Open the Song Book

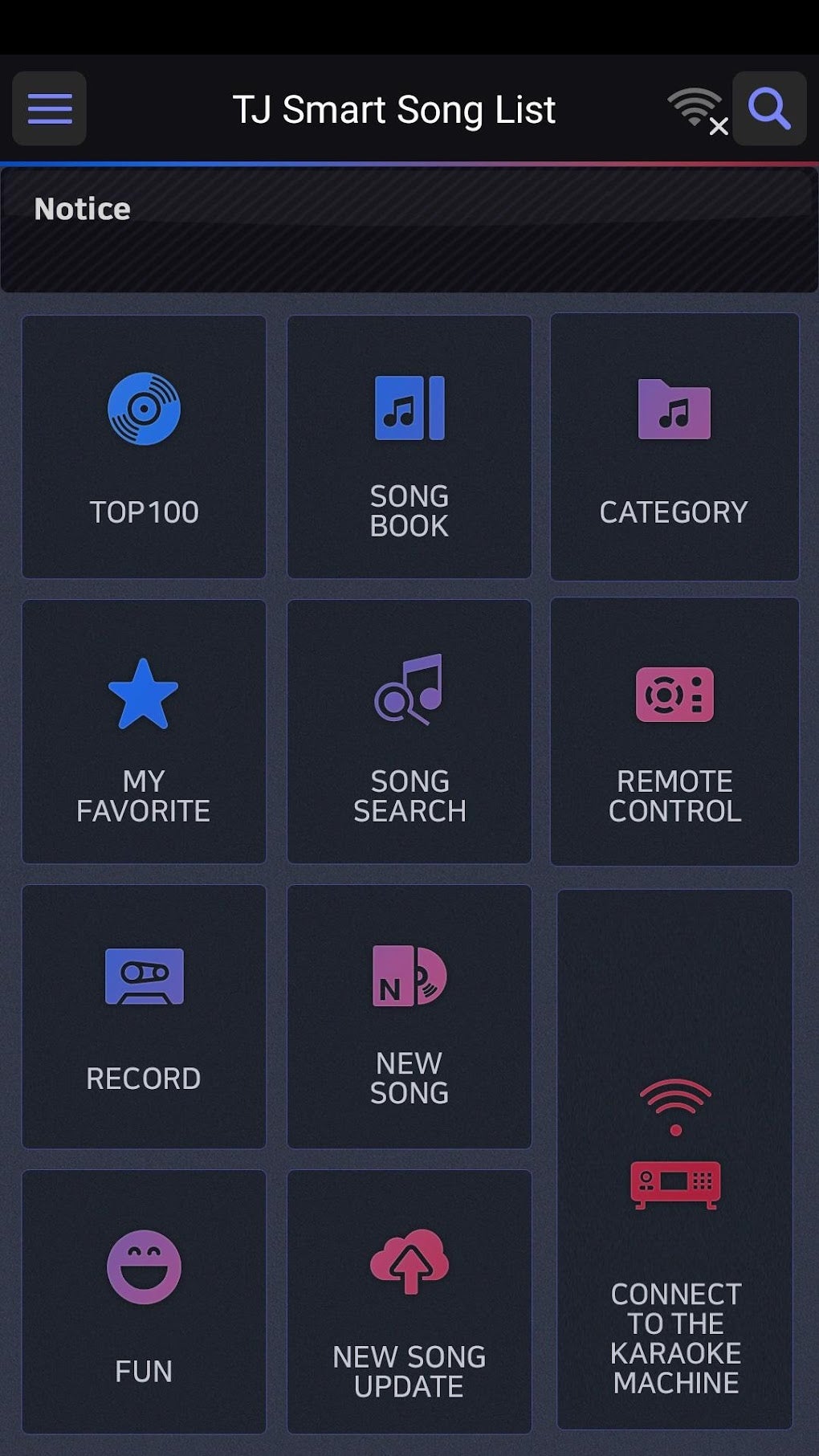coord(409,447)
